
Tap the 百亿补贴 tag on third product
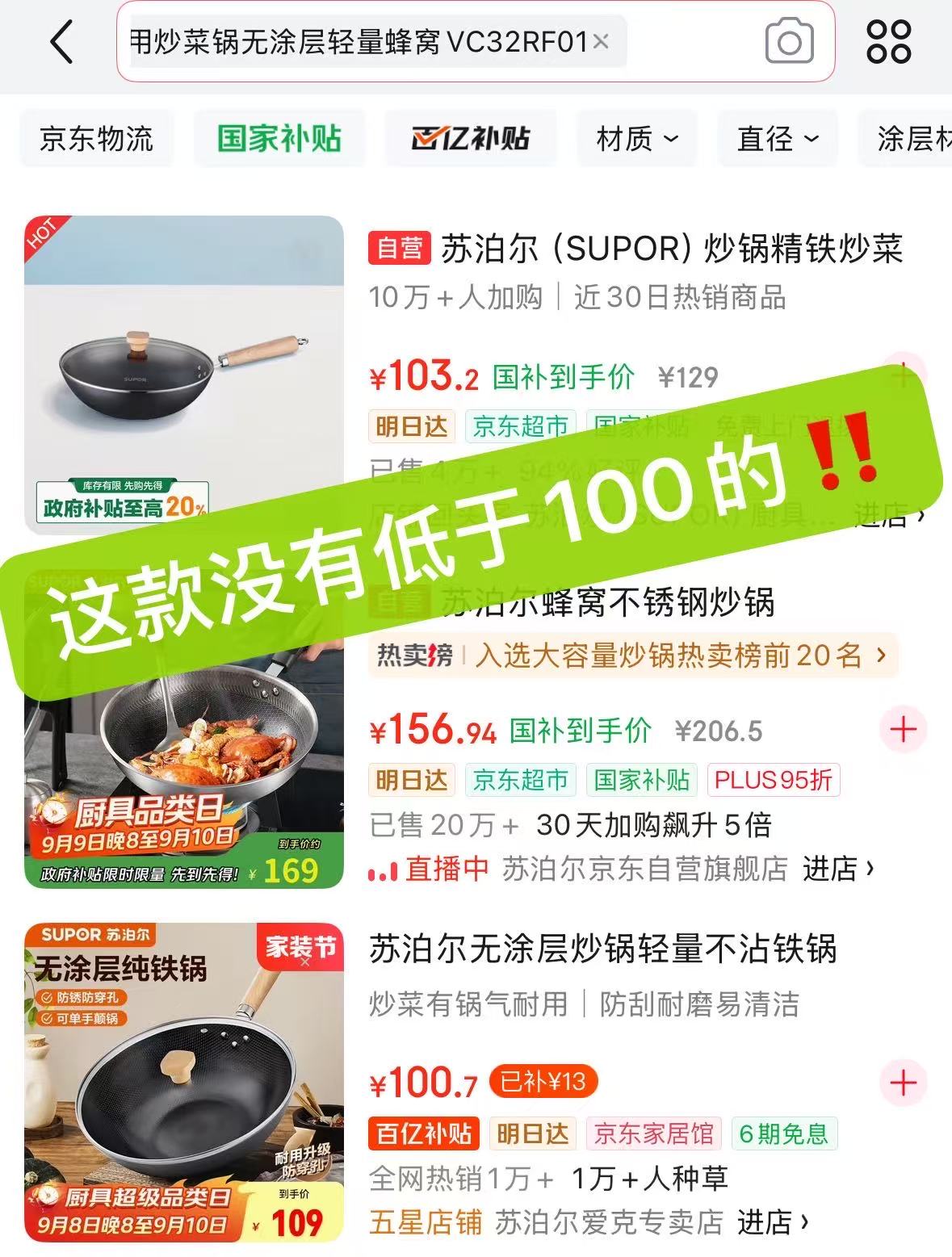(x=423, y=1133)
